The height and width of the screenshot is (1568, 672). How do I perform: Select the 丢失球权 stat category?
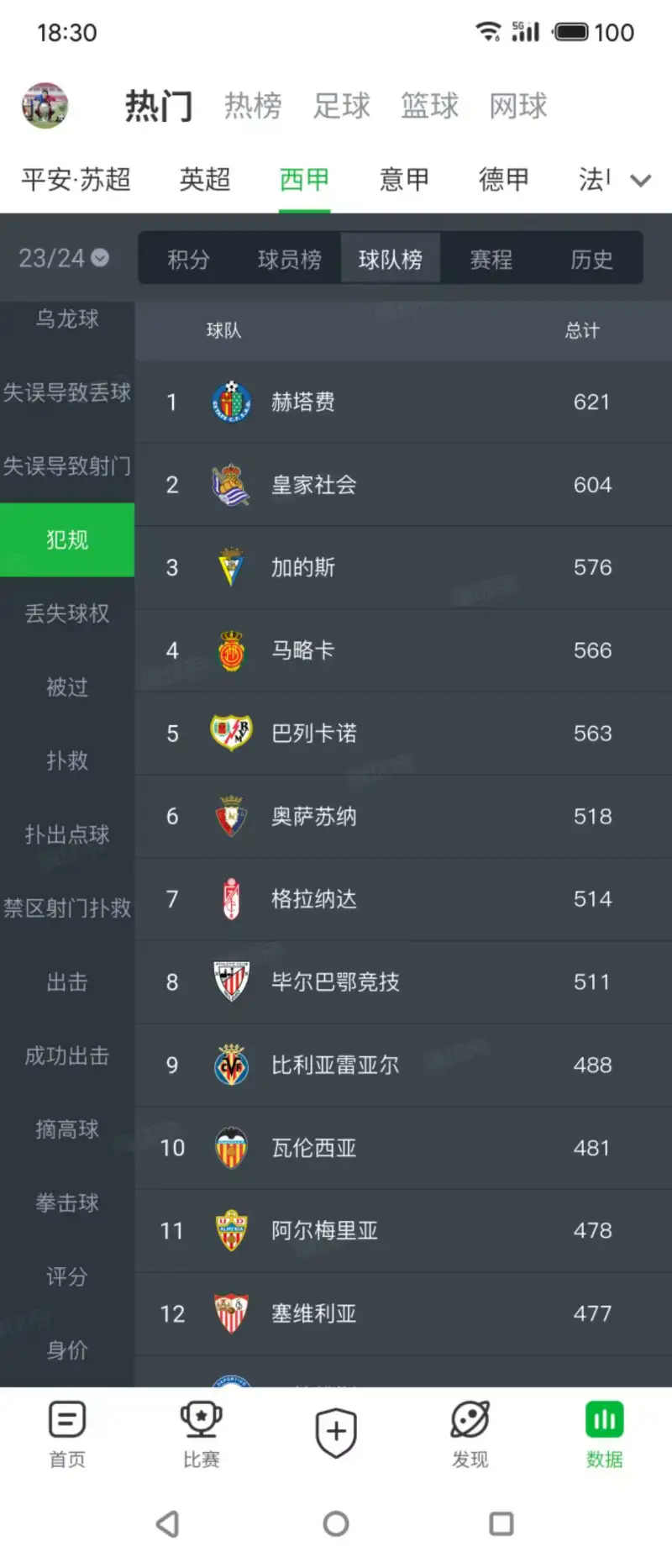67,613
